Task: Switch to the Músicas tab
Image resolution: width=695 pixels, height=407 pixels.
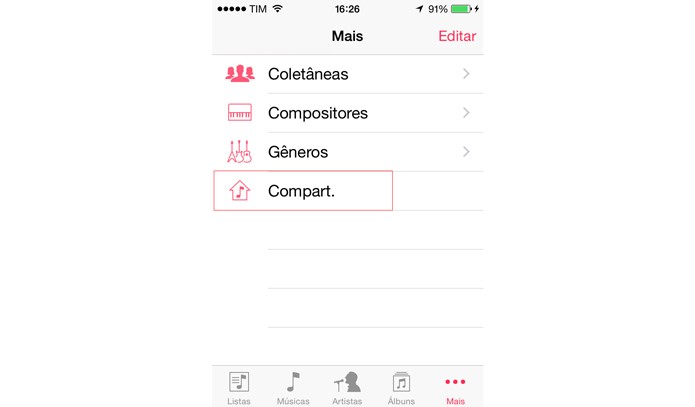Action: click(x=293, y=387)
